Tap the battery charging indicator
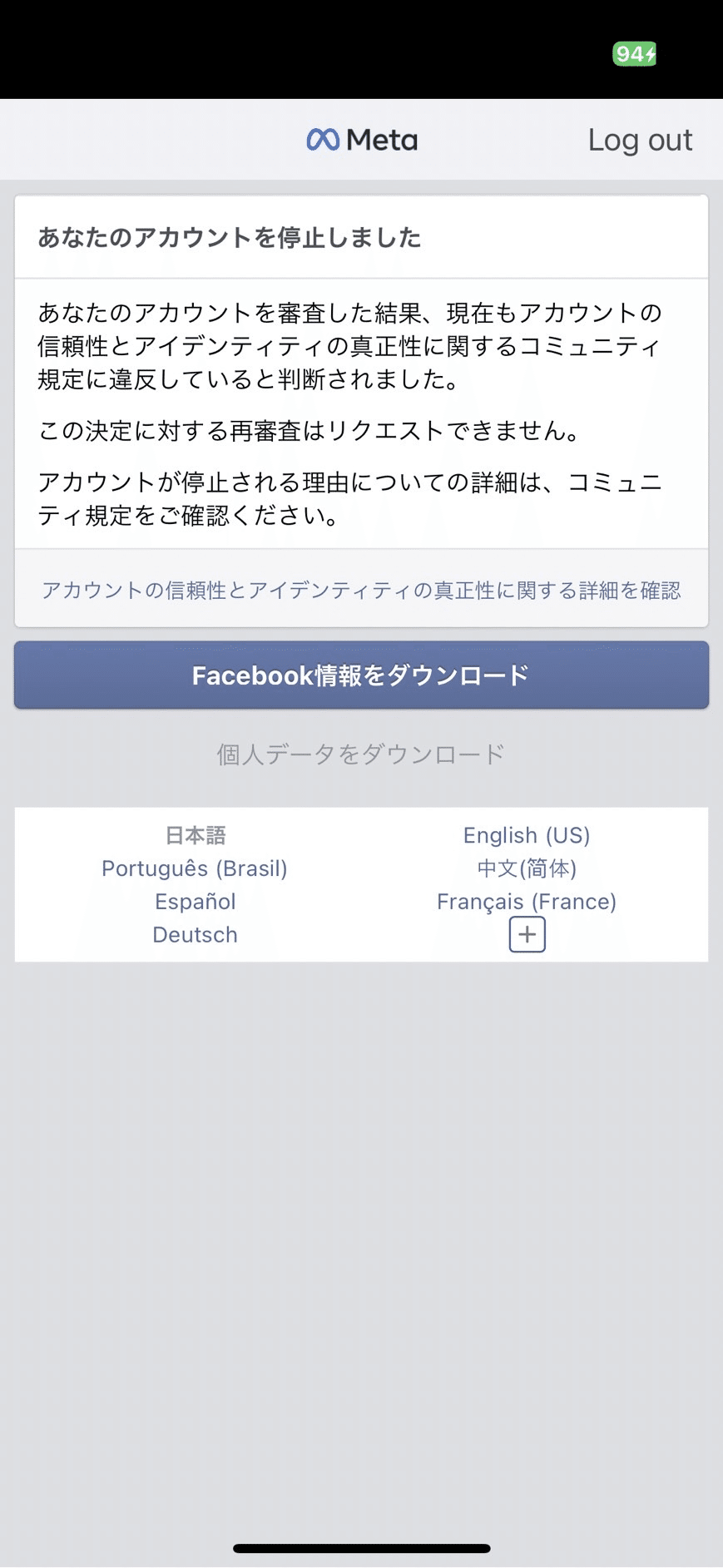The height and width of the screenshot is (1568, 723). pos(634,52)
